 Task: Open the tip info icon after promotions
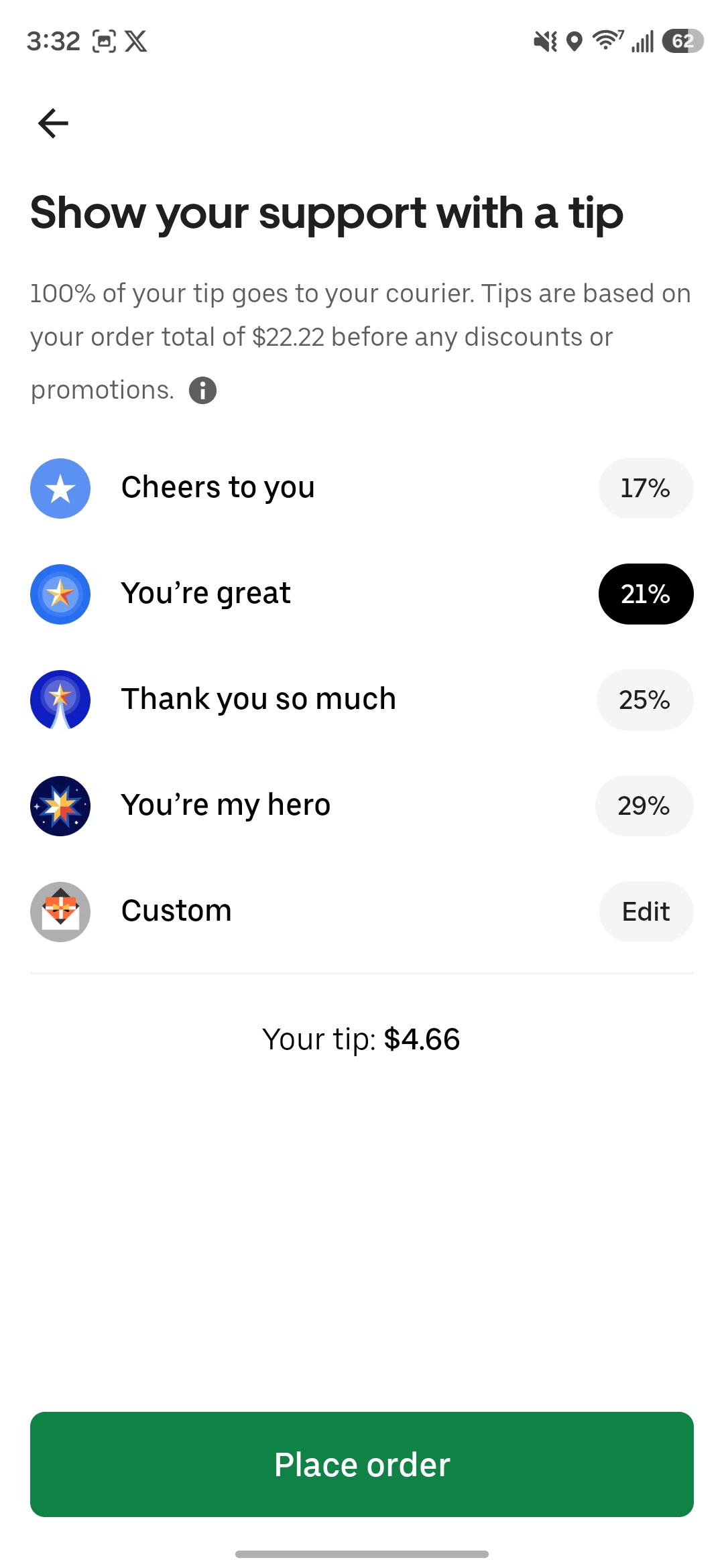coord(202,390)
